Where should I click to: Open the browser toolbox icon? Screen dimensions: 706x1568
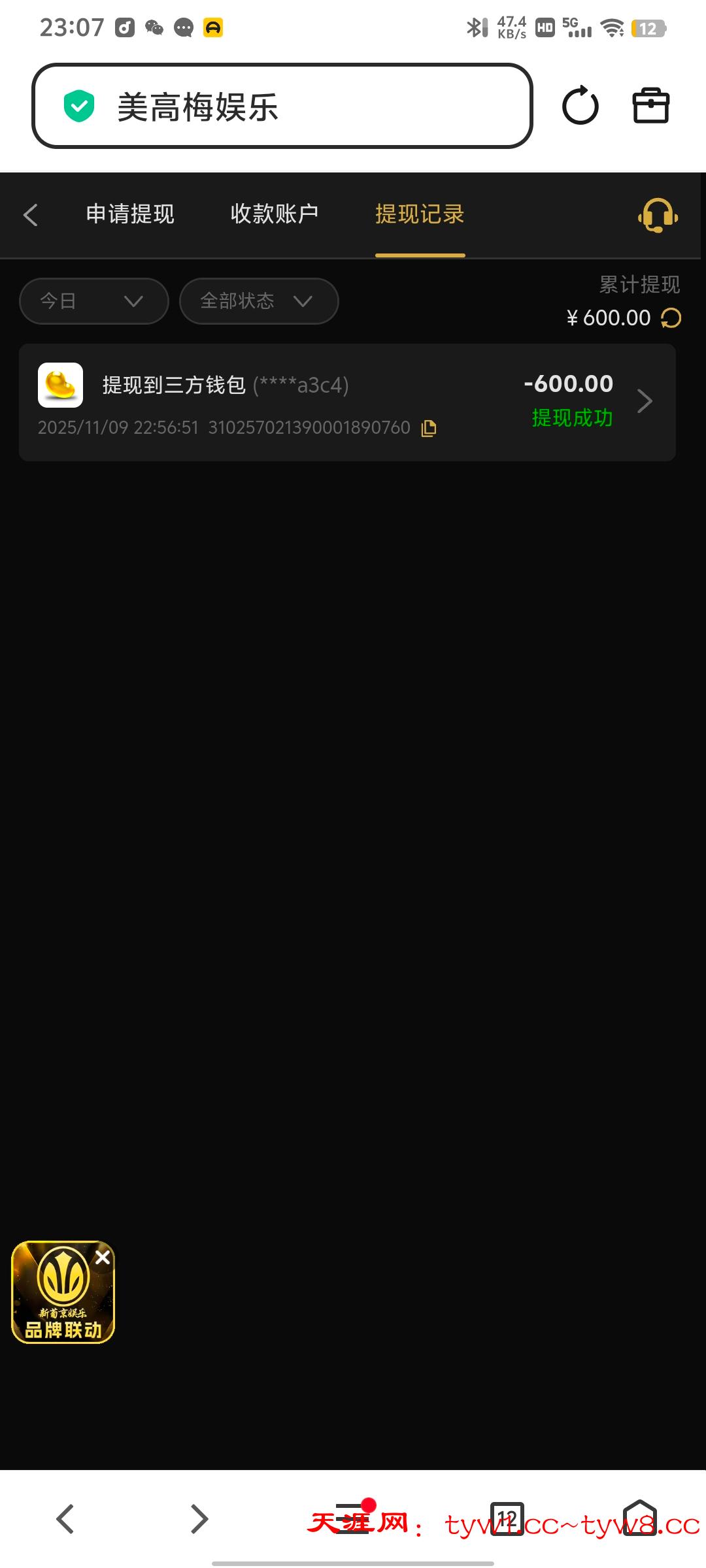pyautogui.click(x=650, y=106)
